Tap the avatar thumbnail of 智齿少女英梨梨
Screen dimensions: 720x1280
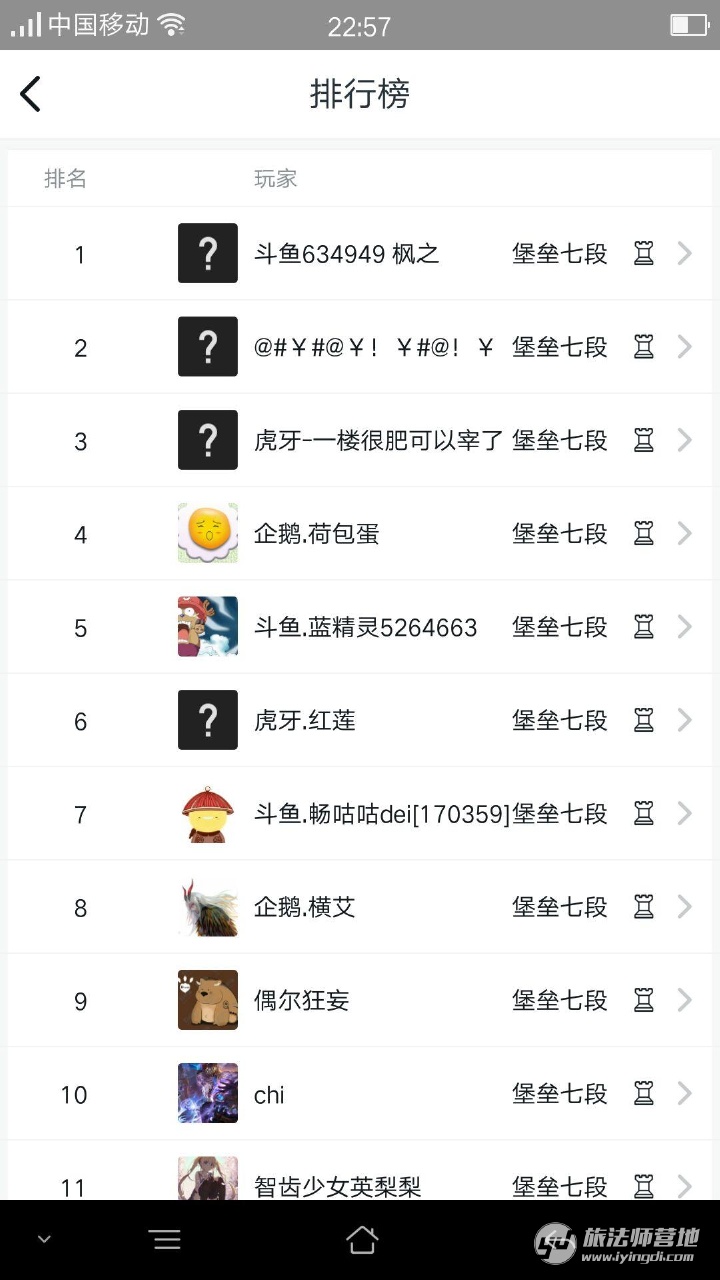click(x=207, y=1180)
